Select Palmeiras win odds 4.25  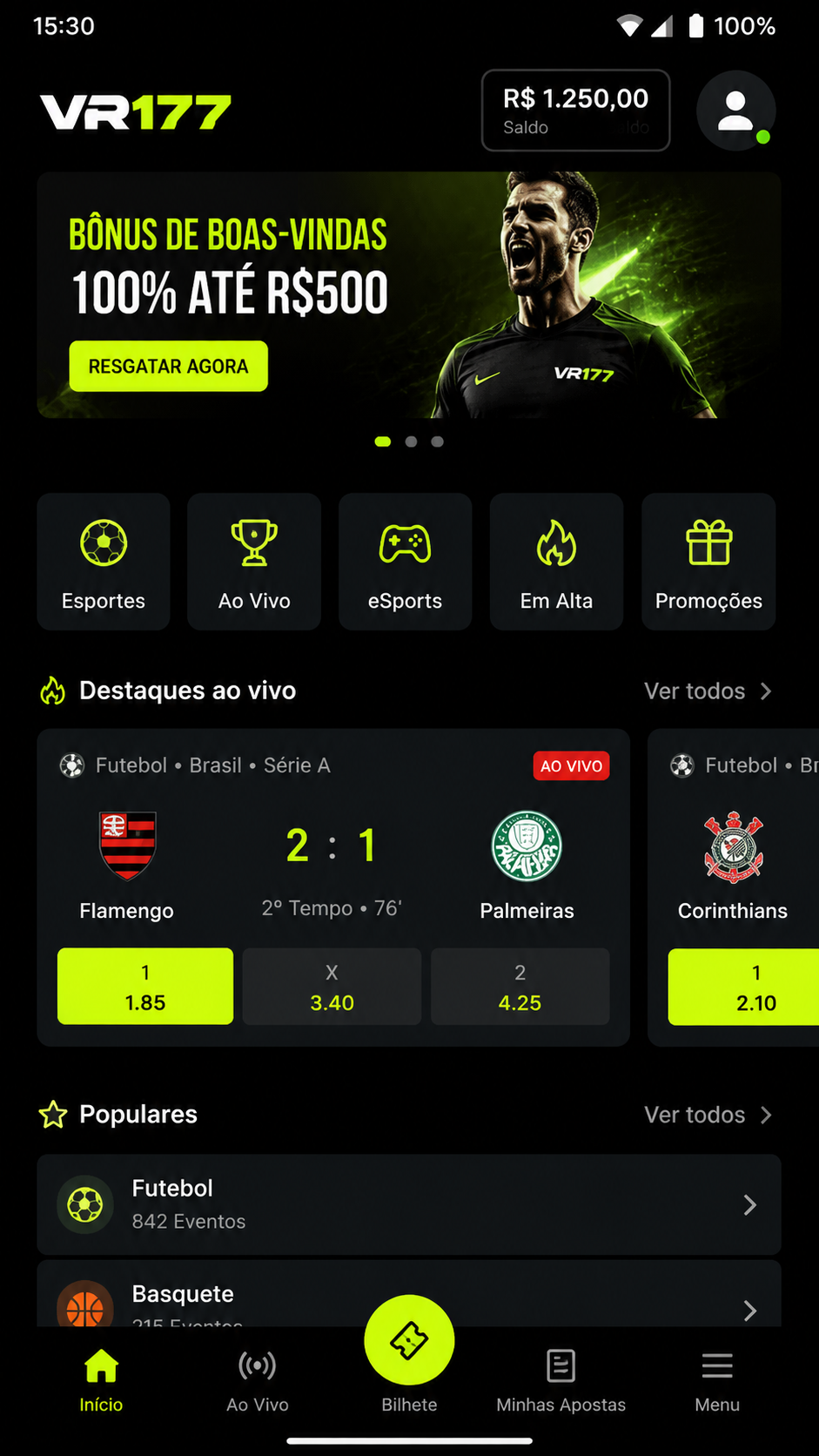pyautogui.click(x=520, y=987)
